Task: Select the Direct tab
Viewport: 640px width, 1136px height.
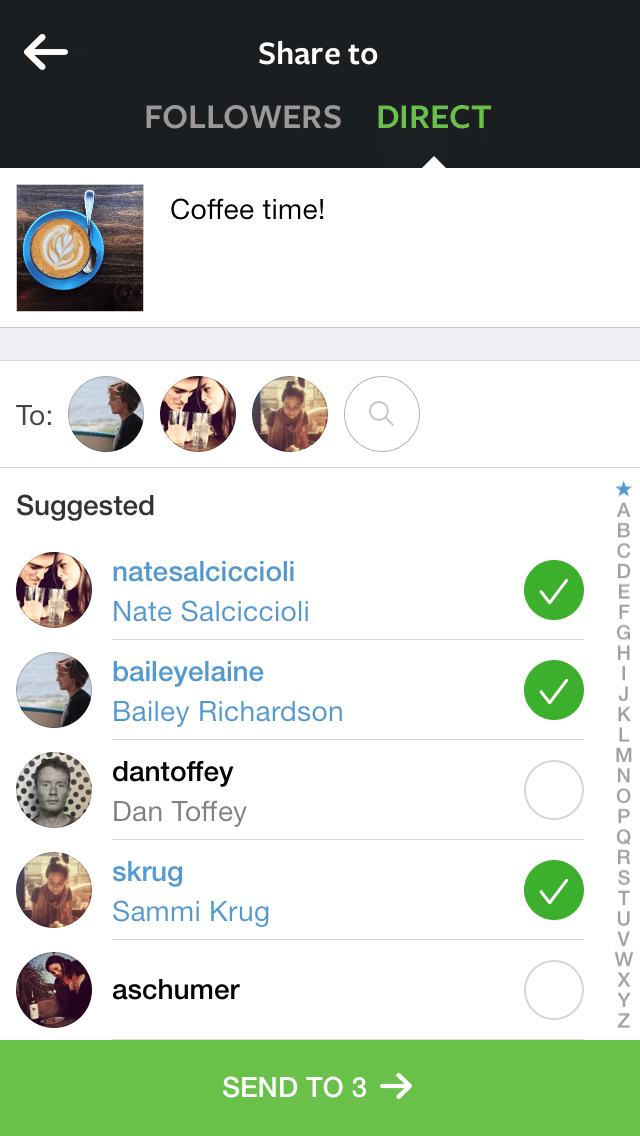Action: 433,117
